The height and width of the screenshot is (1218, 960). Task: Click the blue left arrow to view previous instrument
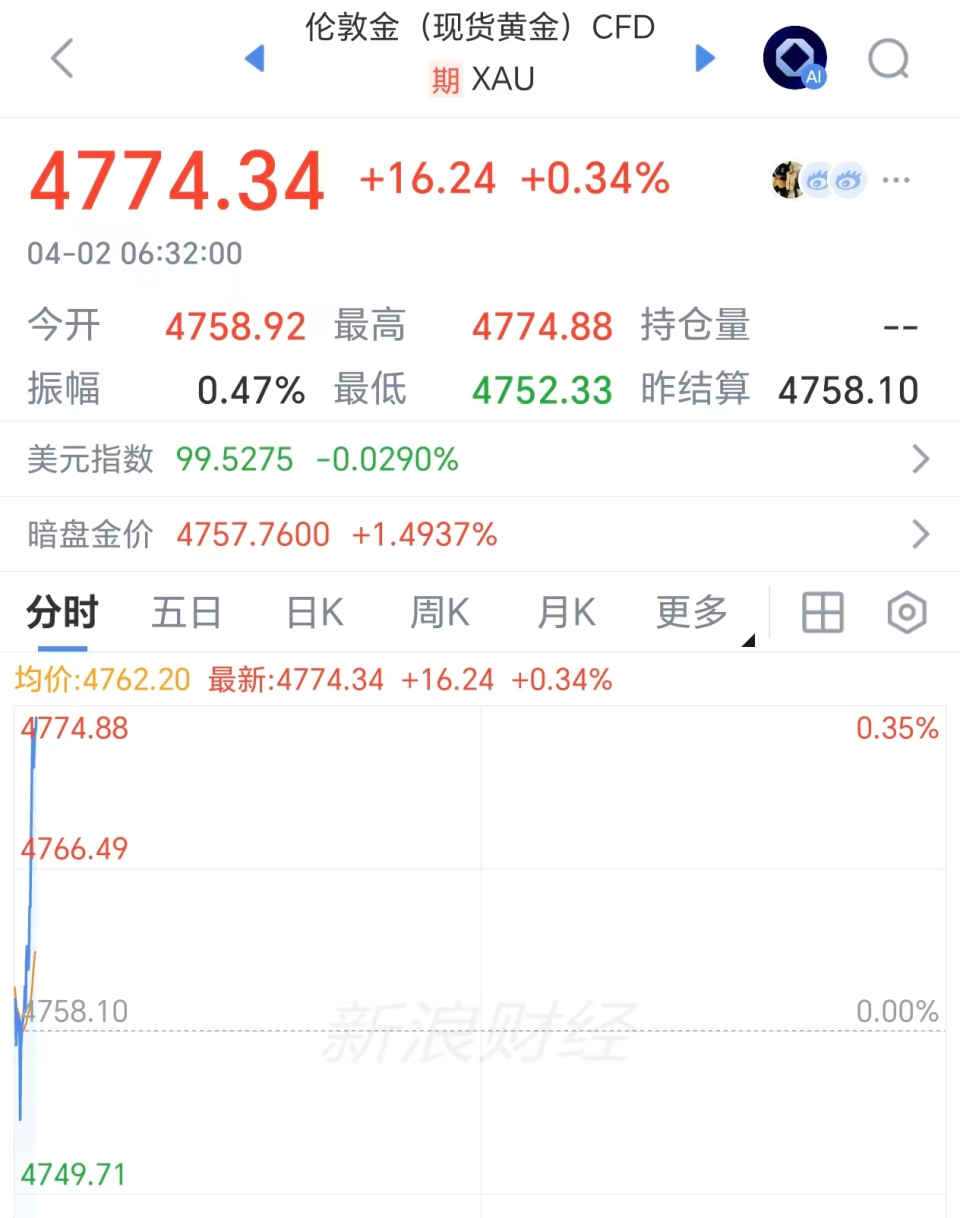pyautogui.click(x=255, y=58)
